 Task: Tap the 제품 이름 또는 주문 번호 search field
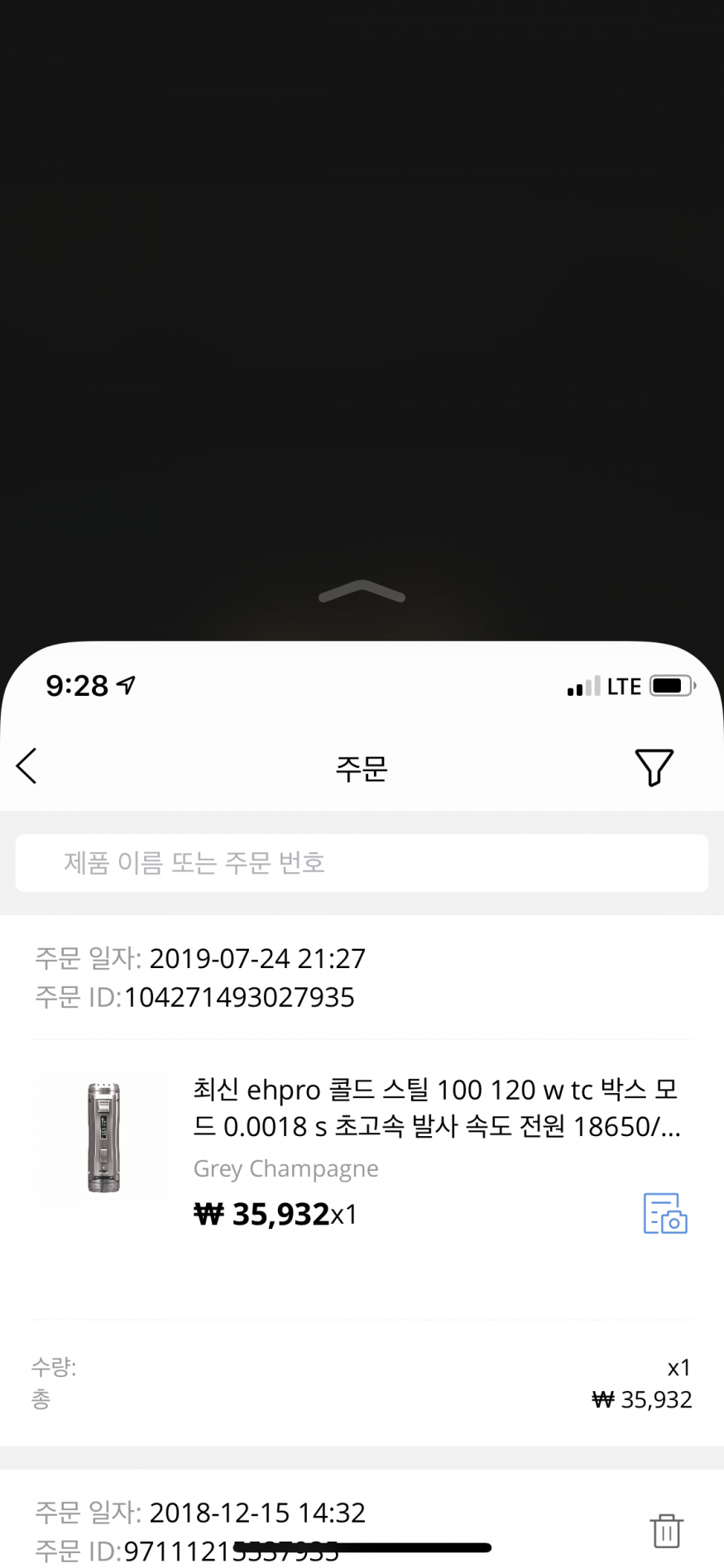click(362, 863)
